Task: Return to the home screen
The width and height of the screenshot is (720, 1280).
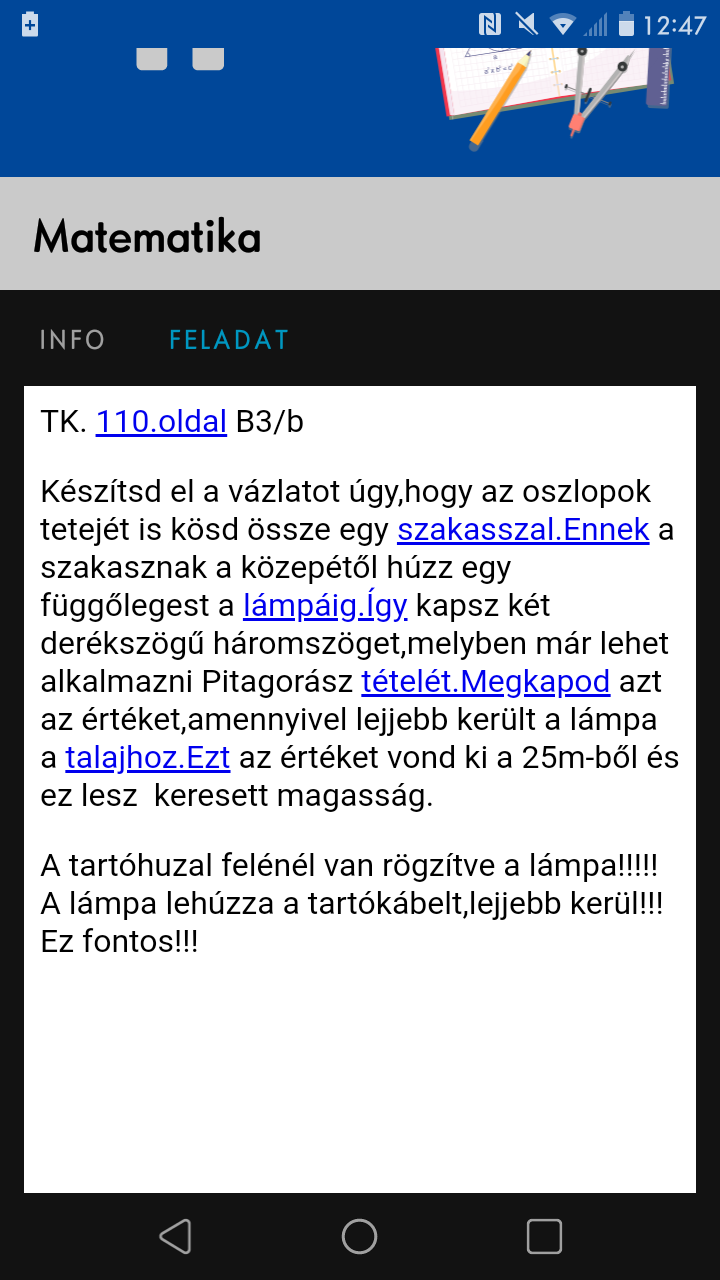Action: [x=359, y=1237]
